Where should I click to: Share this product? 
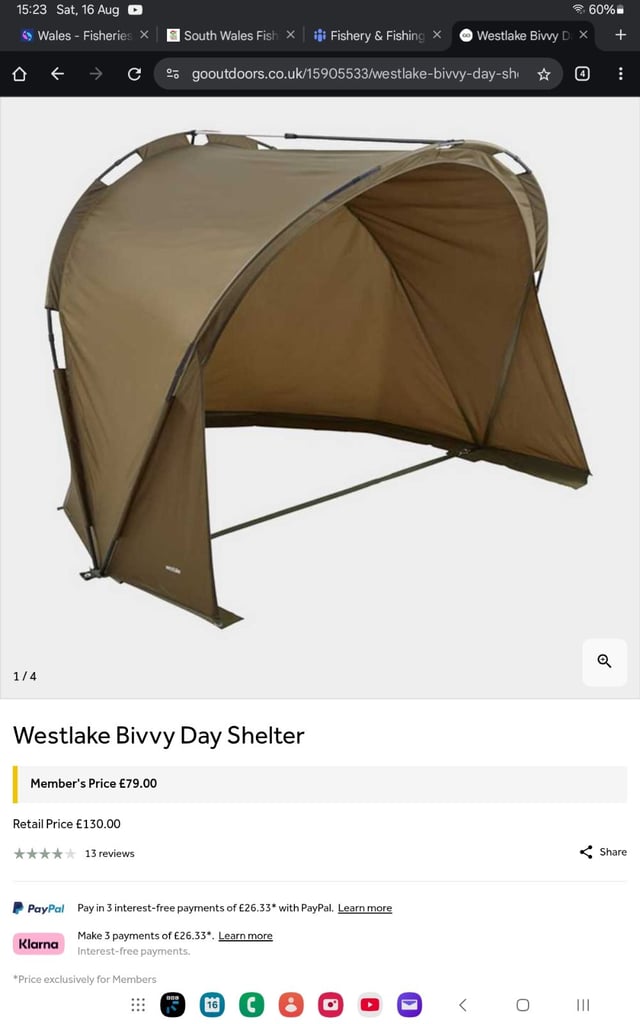click(x=603, y=852)
